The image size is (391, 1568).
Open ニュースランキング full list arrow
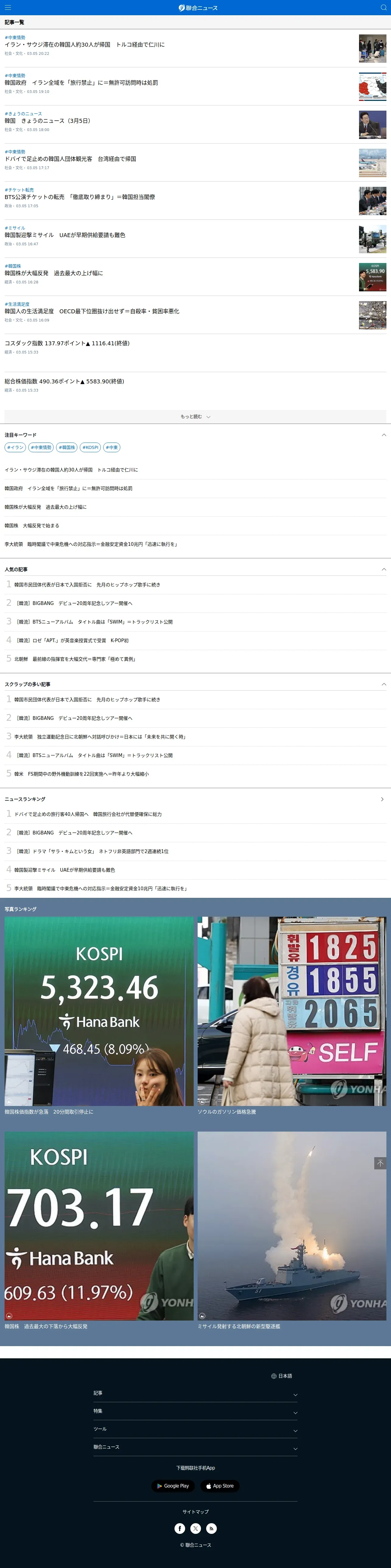(382, 799)
